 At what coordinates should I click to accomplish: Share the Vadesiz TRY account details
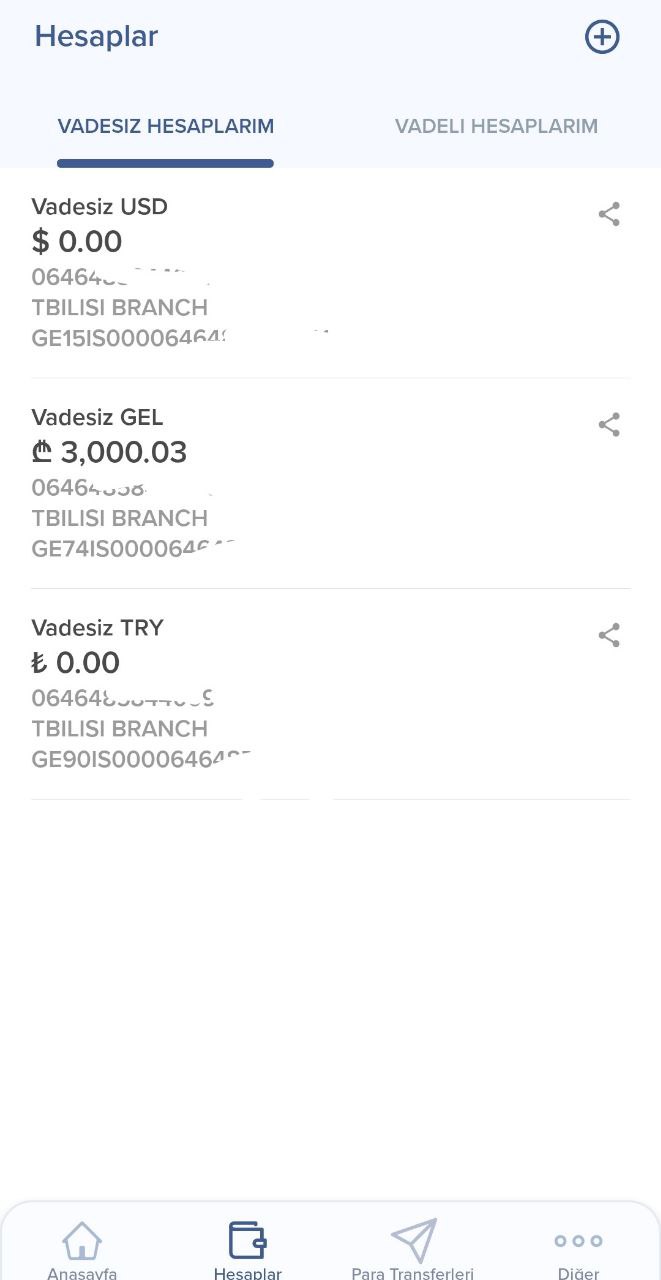click(609, 635)
